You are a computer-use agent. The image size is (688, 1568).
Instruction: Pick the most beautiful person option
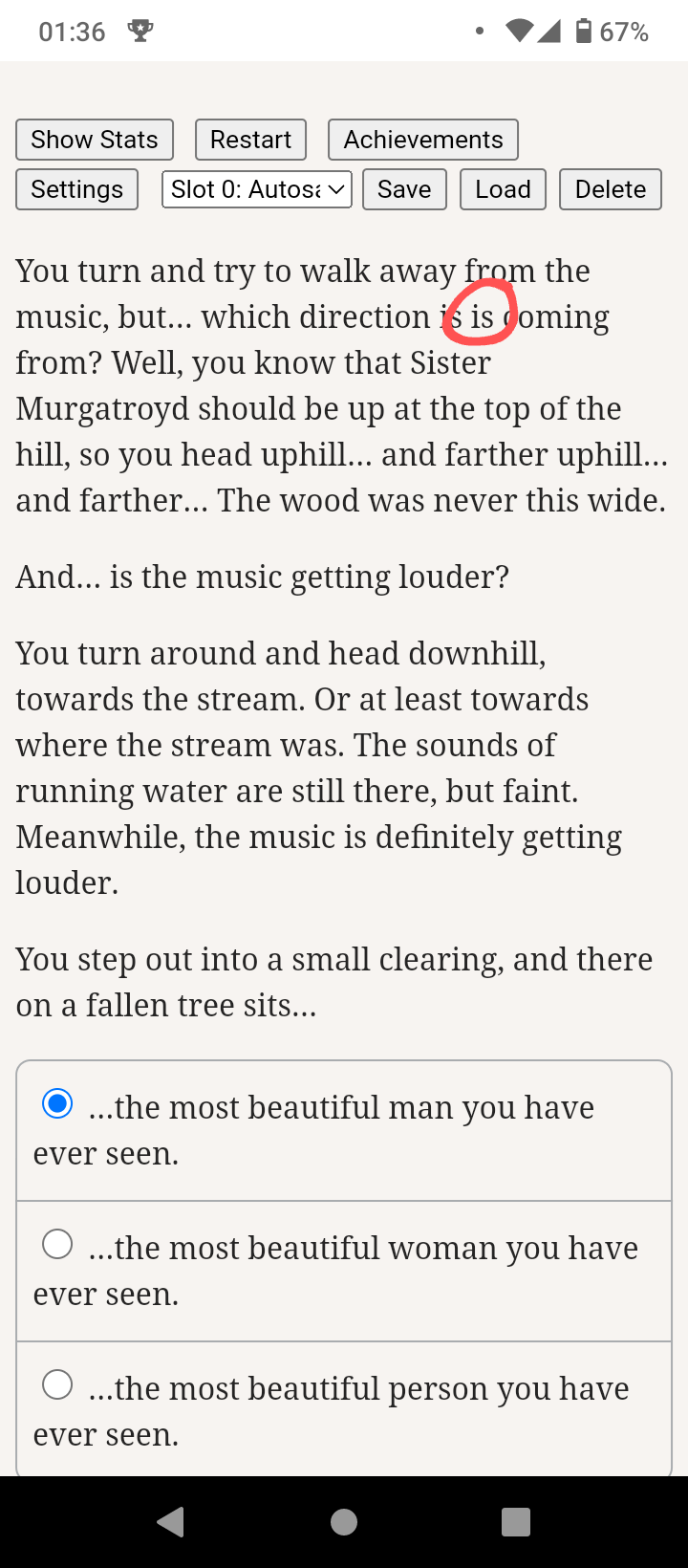point(58,1385)
